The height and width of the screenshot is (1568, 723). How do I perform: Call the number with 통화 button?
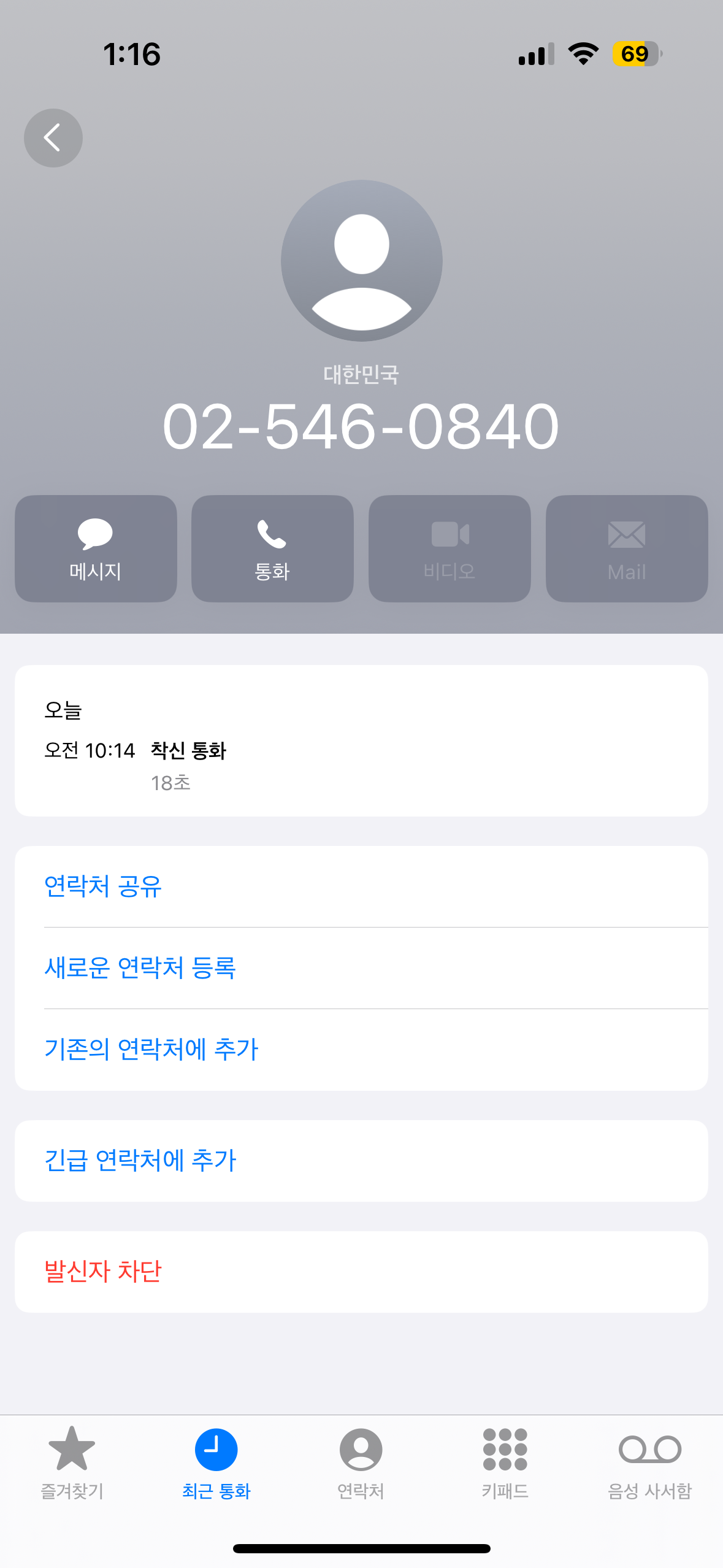(272, 548)
